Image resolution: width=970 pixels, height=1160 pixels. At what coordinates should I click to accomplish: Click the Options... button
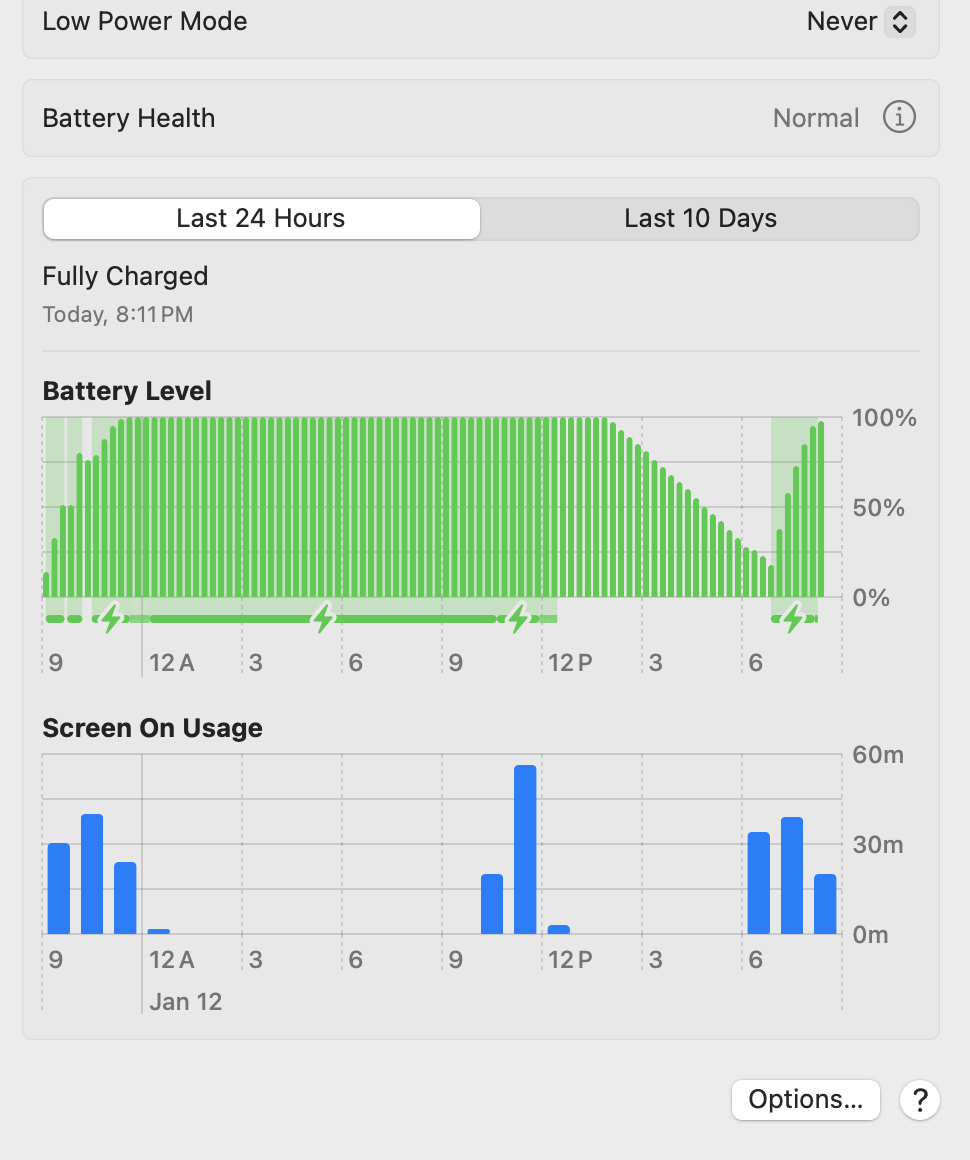coord(805,1099)
